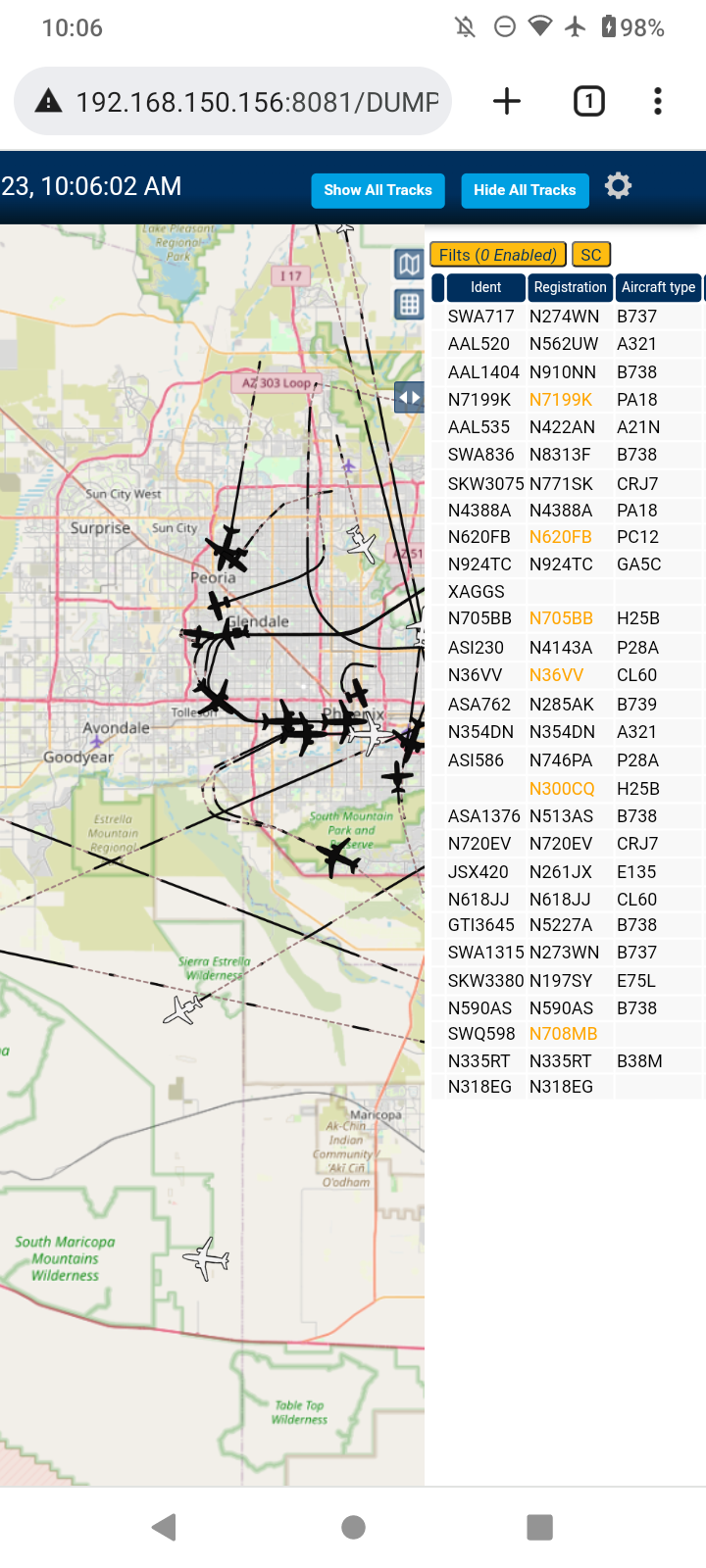706x1568 pixels.
Task: Open registration link N7199K
Action: pyautogui.click(x=561, y=400)
